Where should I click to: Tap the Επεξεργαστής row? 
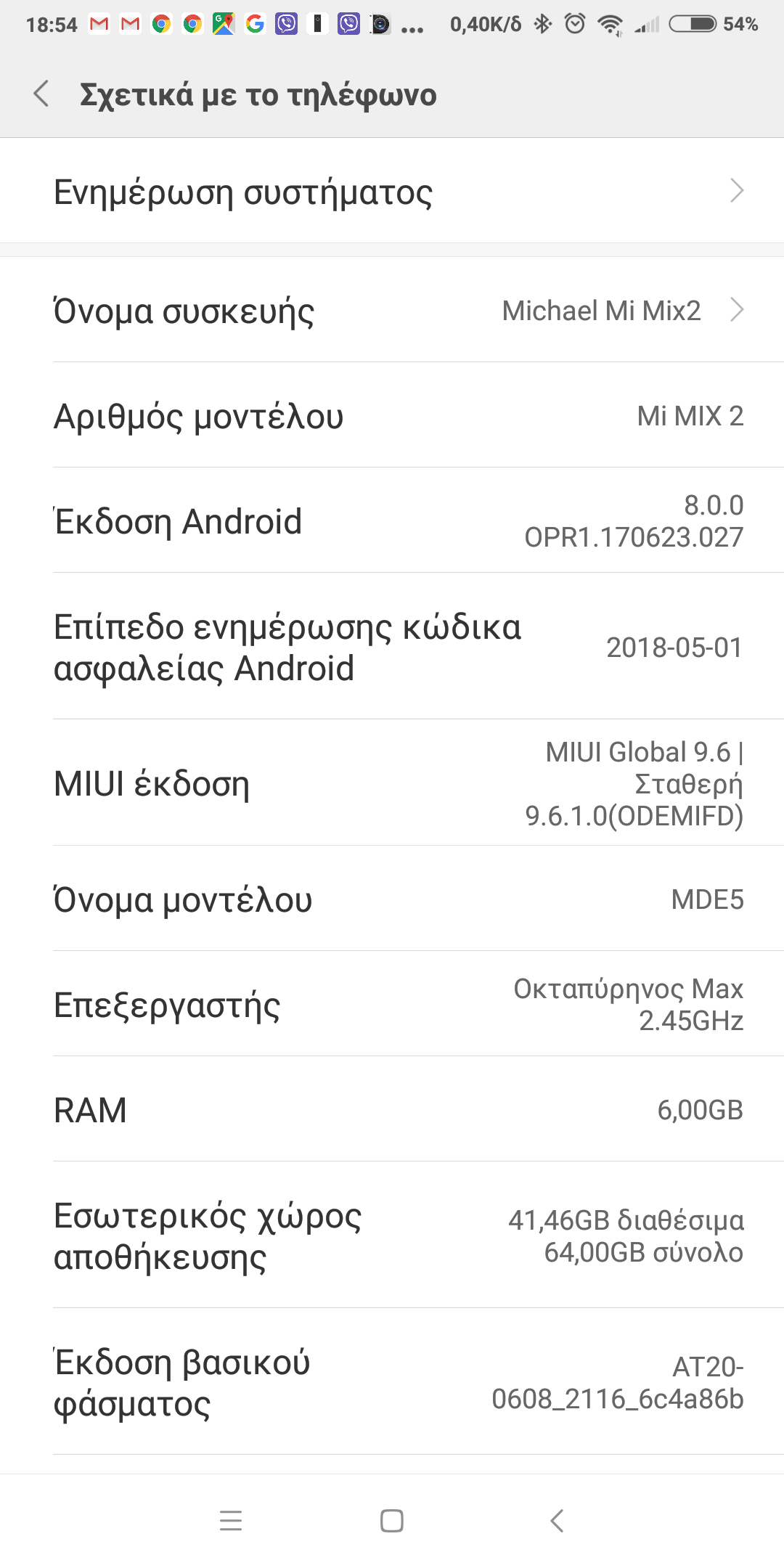[x=392, y=1005]
